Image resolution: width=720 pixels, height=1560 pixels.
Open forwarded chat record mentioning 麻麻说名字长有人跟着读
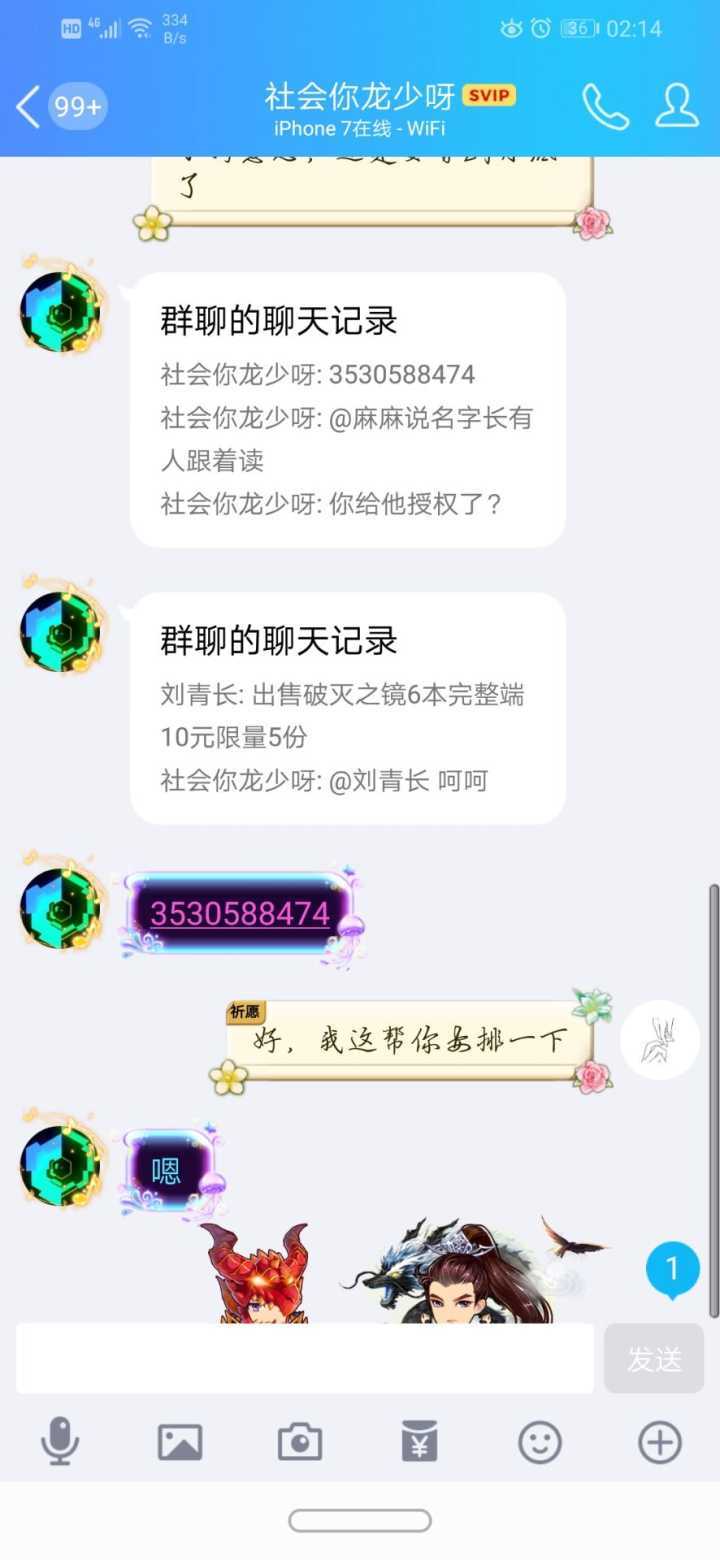(x=347, y=410)
